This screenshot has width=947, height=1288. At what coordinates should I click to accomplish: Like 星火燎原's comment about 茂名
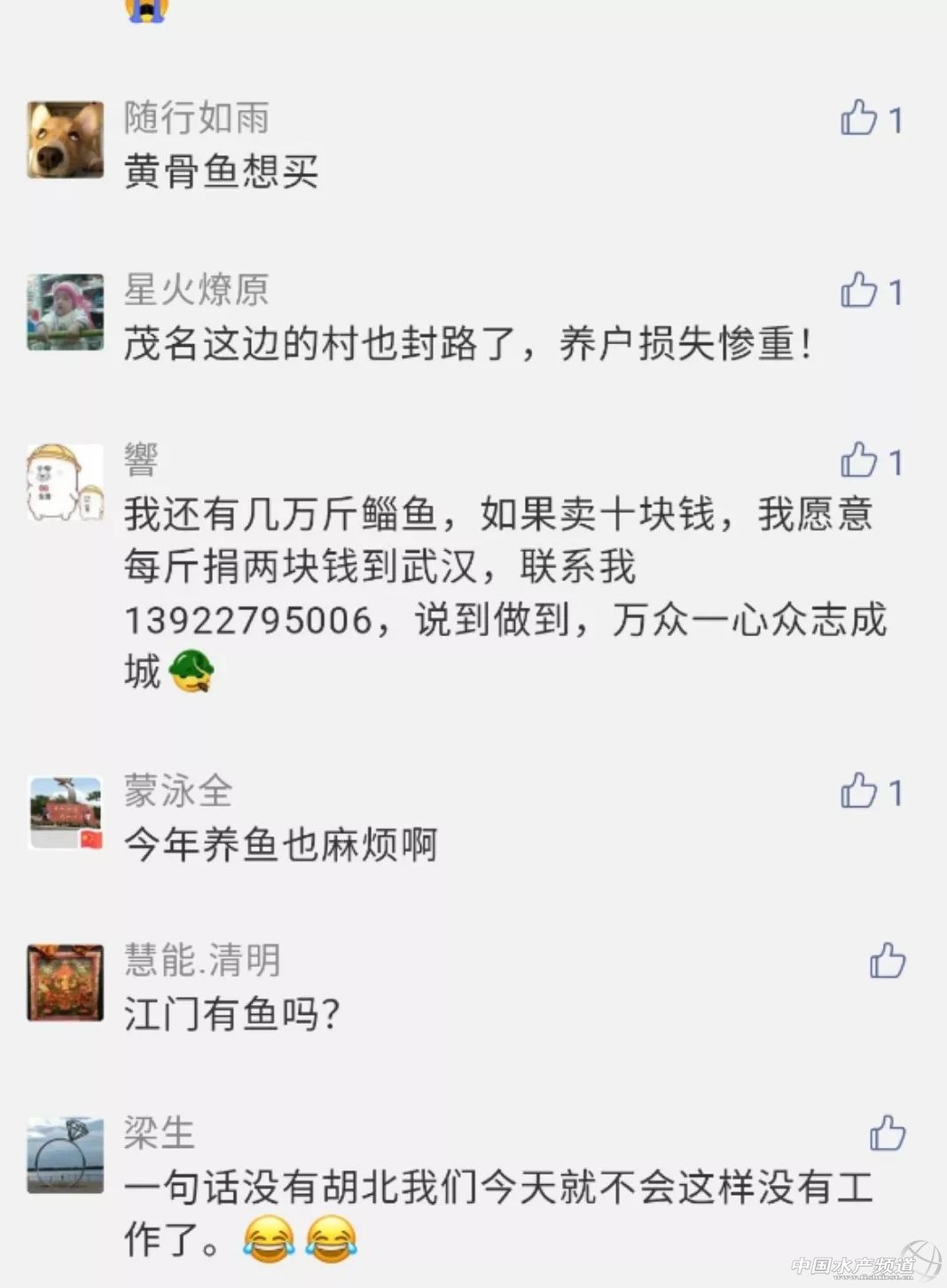click(x=858, y=290)
